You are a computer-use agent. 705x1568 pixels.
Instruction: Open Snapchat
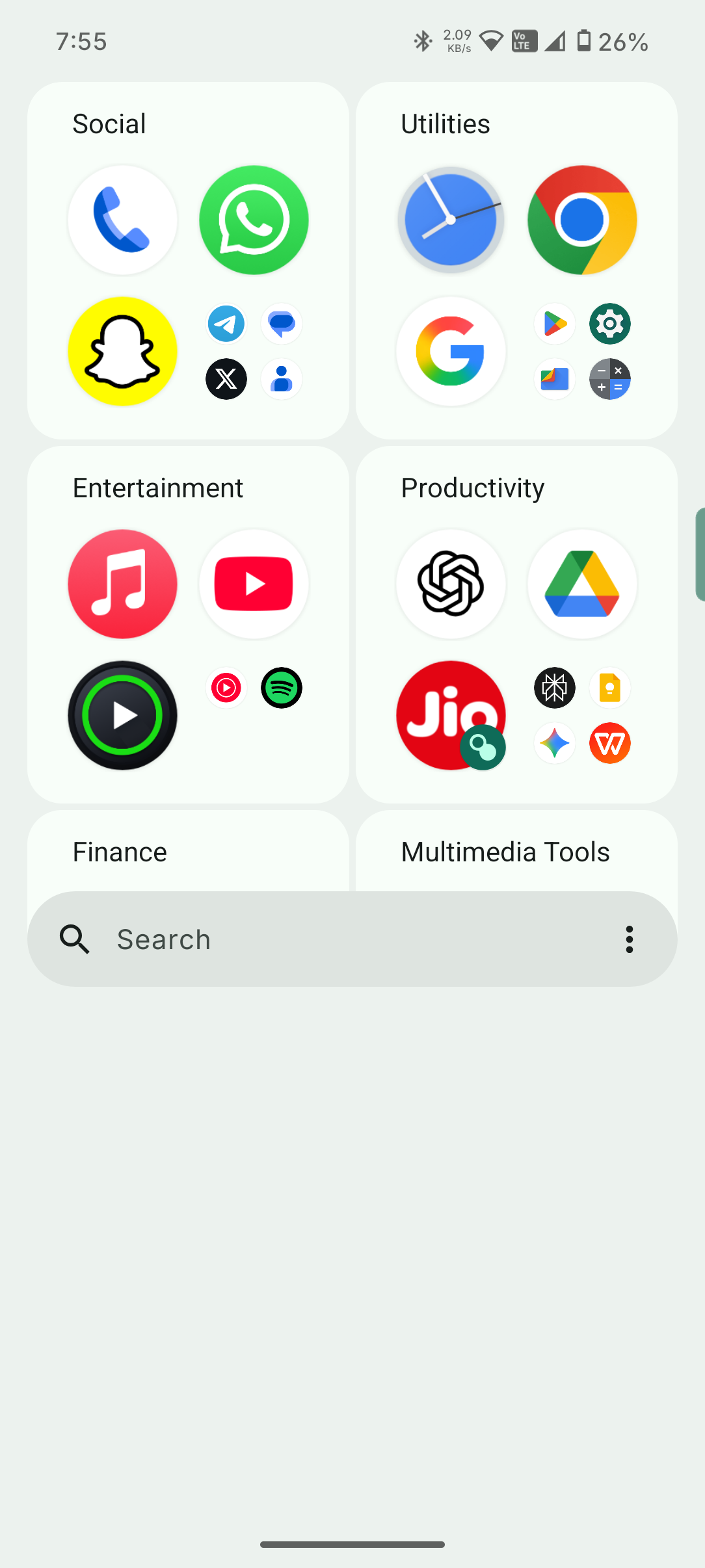point(122,352)
